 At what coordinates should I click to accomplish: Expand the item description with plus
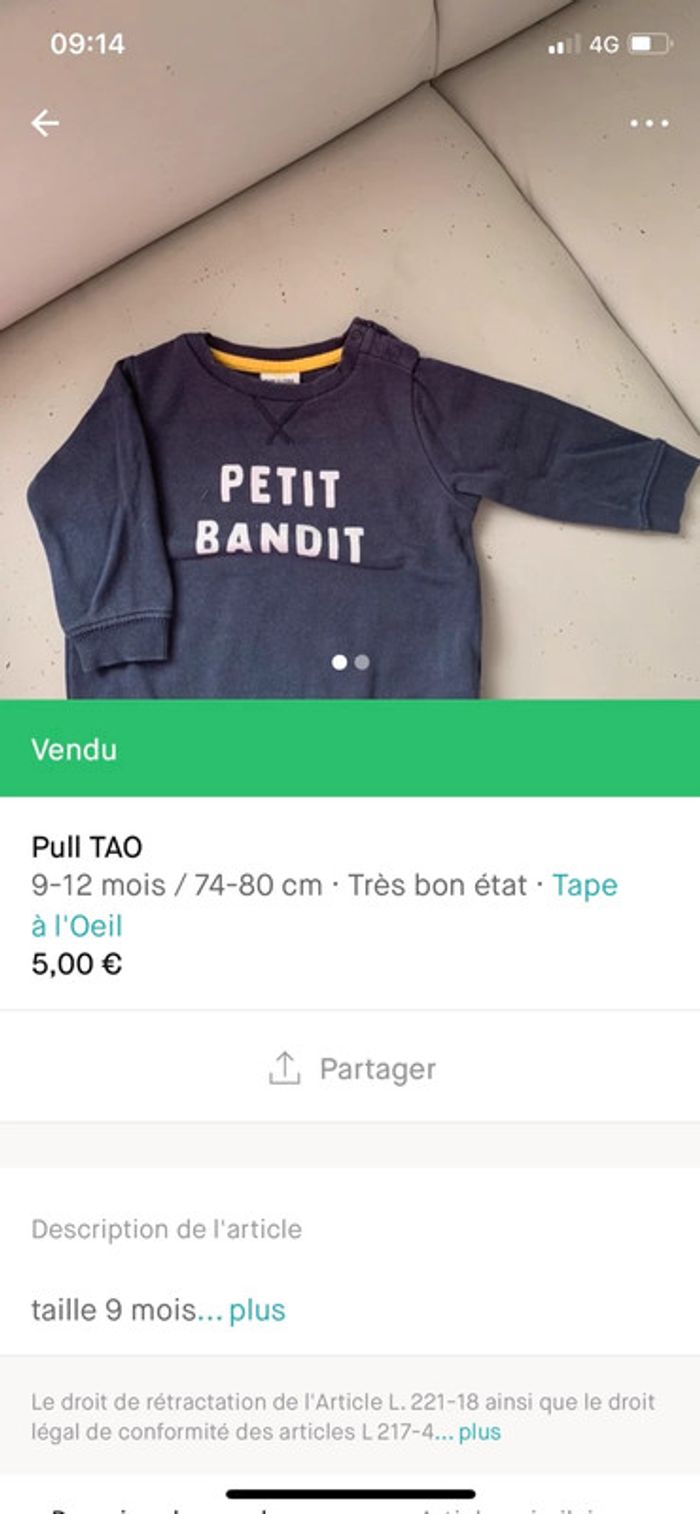(256, 1310)
